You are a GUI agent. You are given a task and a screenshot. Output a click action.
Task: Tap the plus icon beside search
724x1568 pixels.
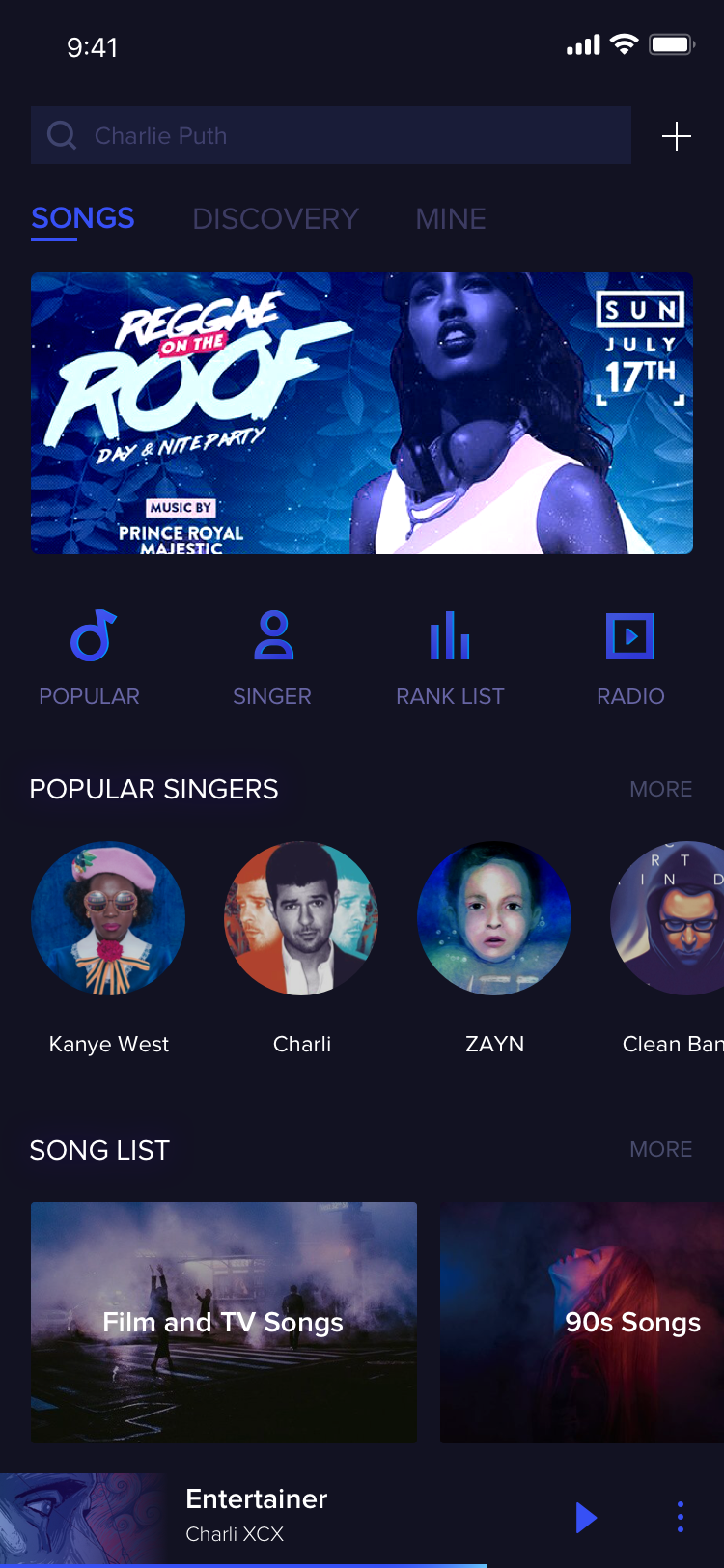677,136
